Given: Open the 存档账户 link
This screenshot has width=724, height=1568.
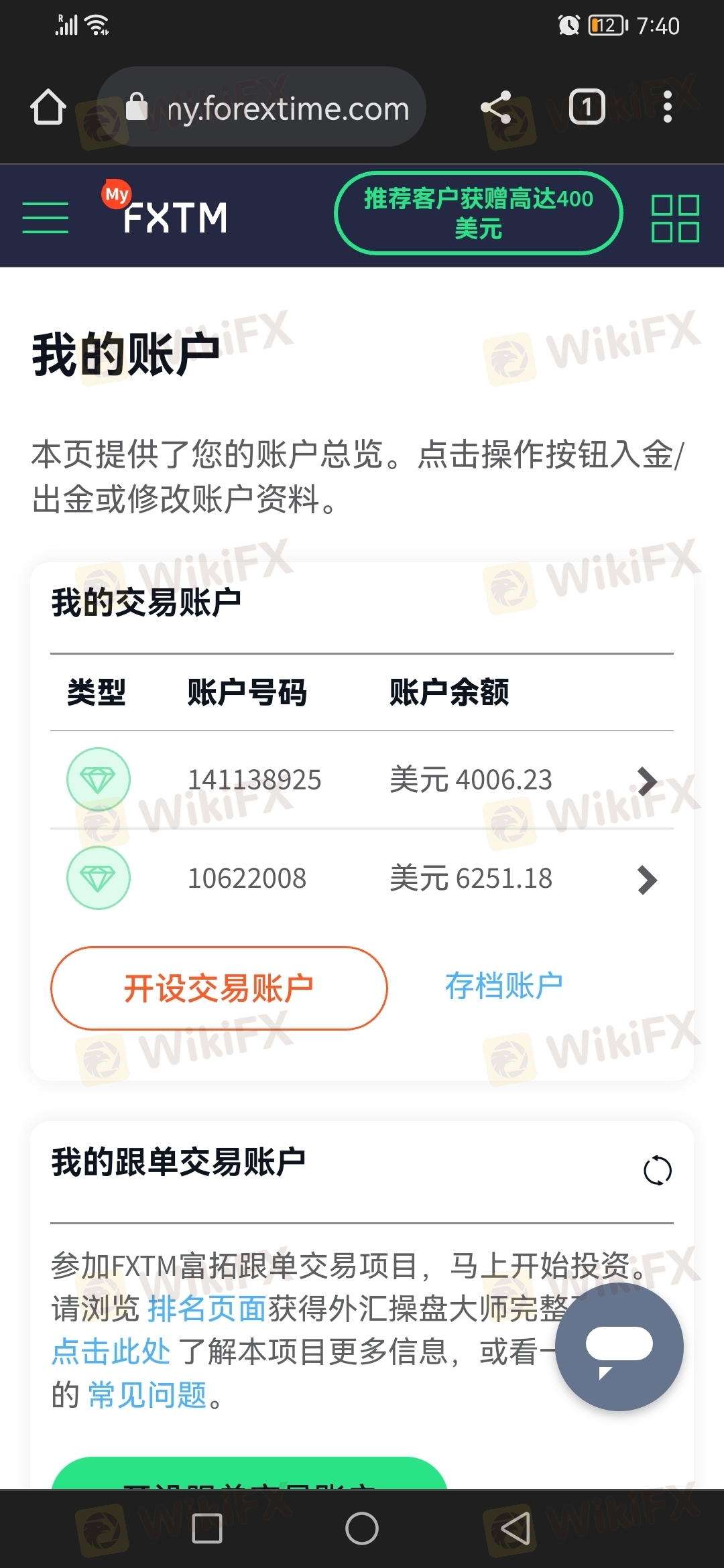Looking at the screenshot, I should [x=503, y=986].
